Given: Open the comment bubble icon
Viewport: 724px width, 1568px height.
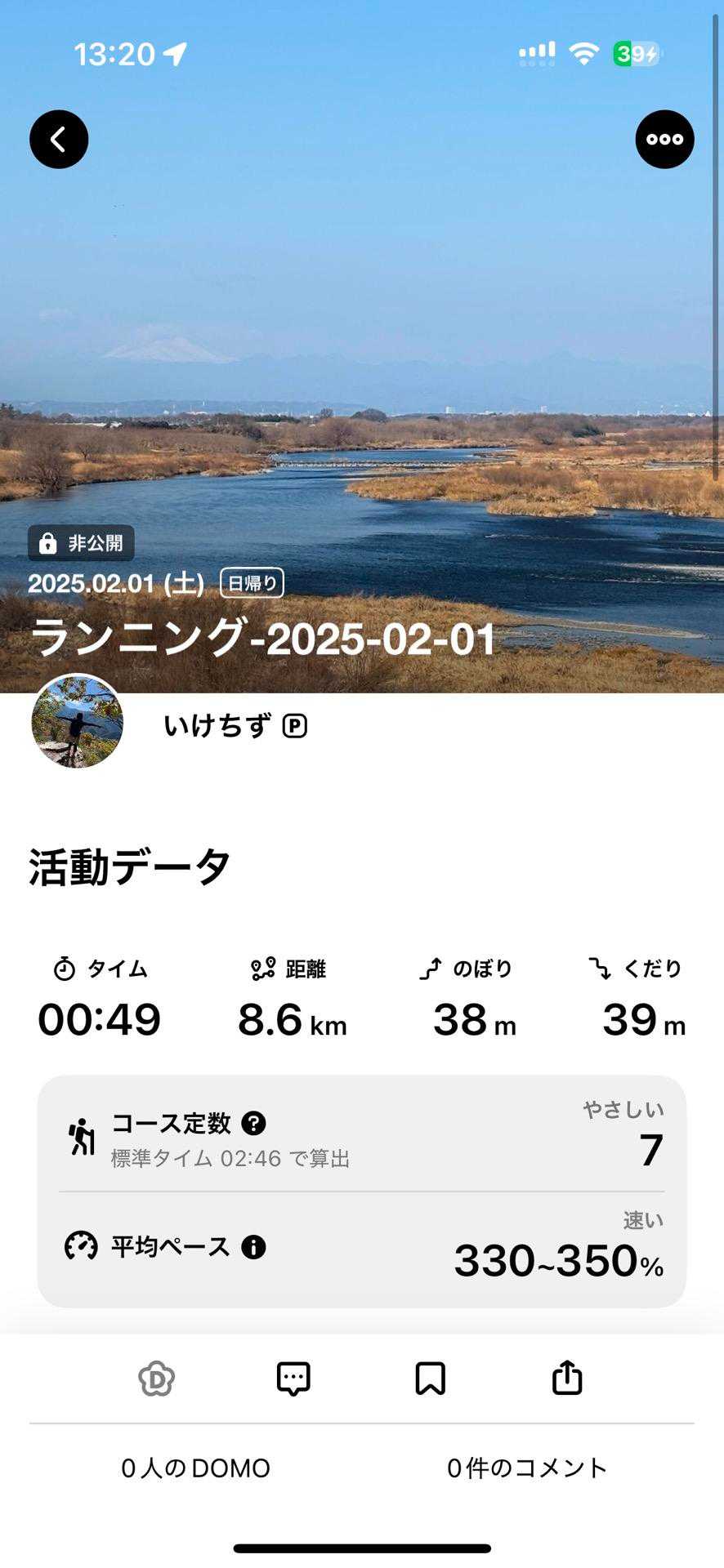Looking at the screenshot, I should [293, 1379].
